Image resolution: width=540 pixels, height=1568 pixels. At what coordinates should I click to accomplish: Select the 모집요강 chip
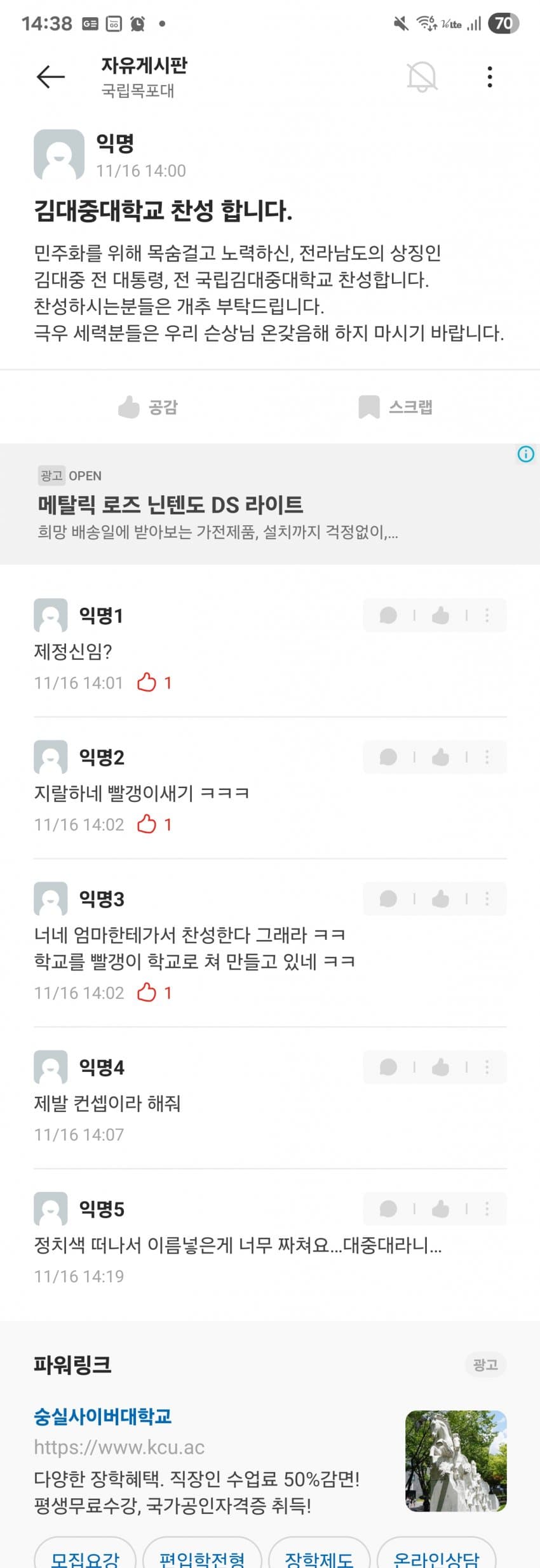(85, 1557)
